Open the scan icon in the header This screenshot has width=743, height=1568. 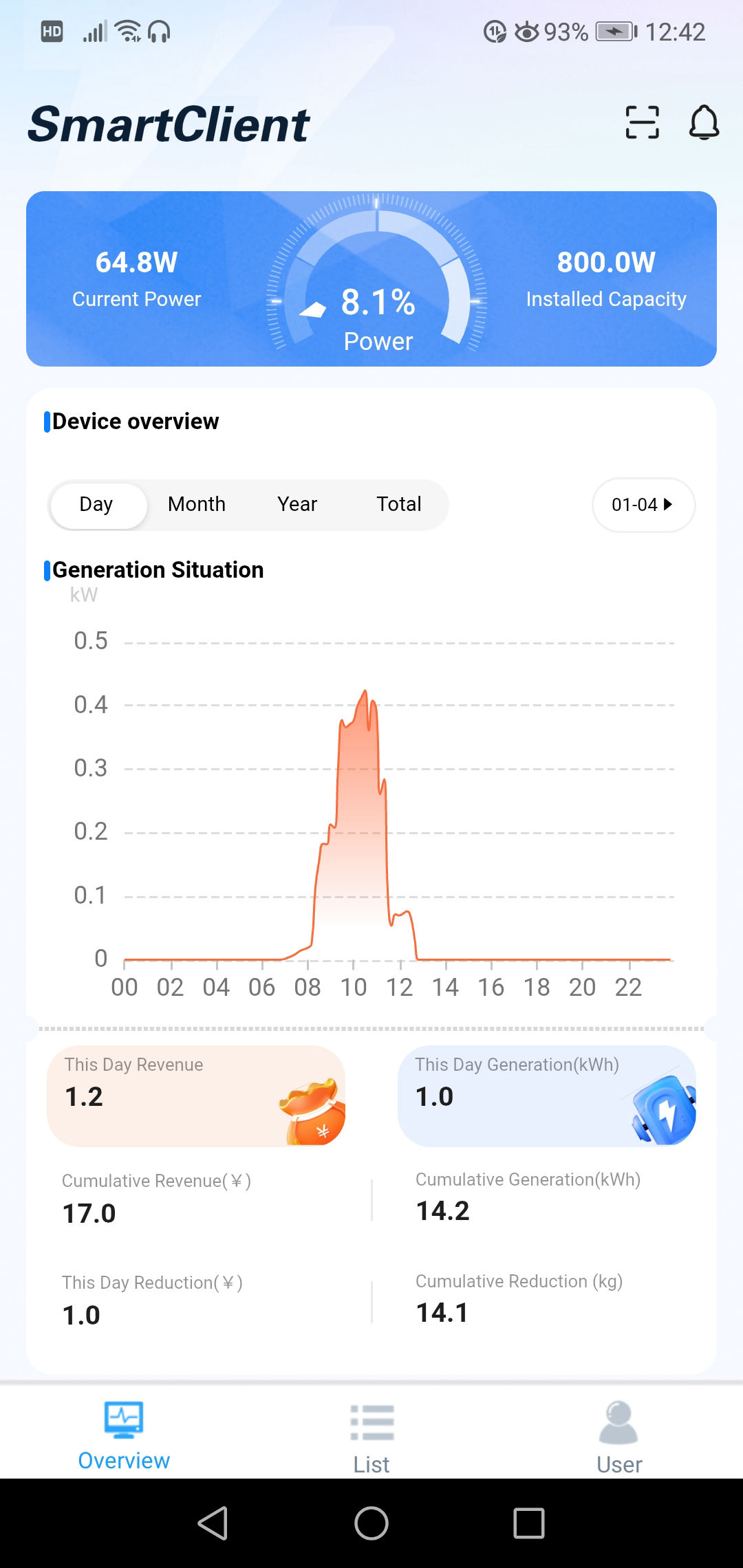[642, 122]
